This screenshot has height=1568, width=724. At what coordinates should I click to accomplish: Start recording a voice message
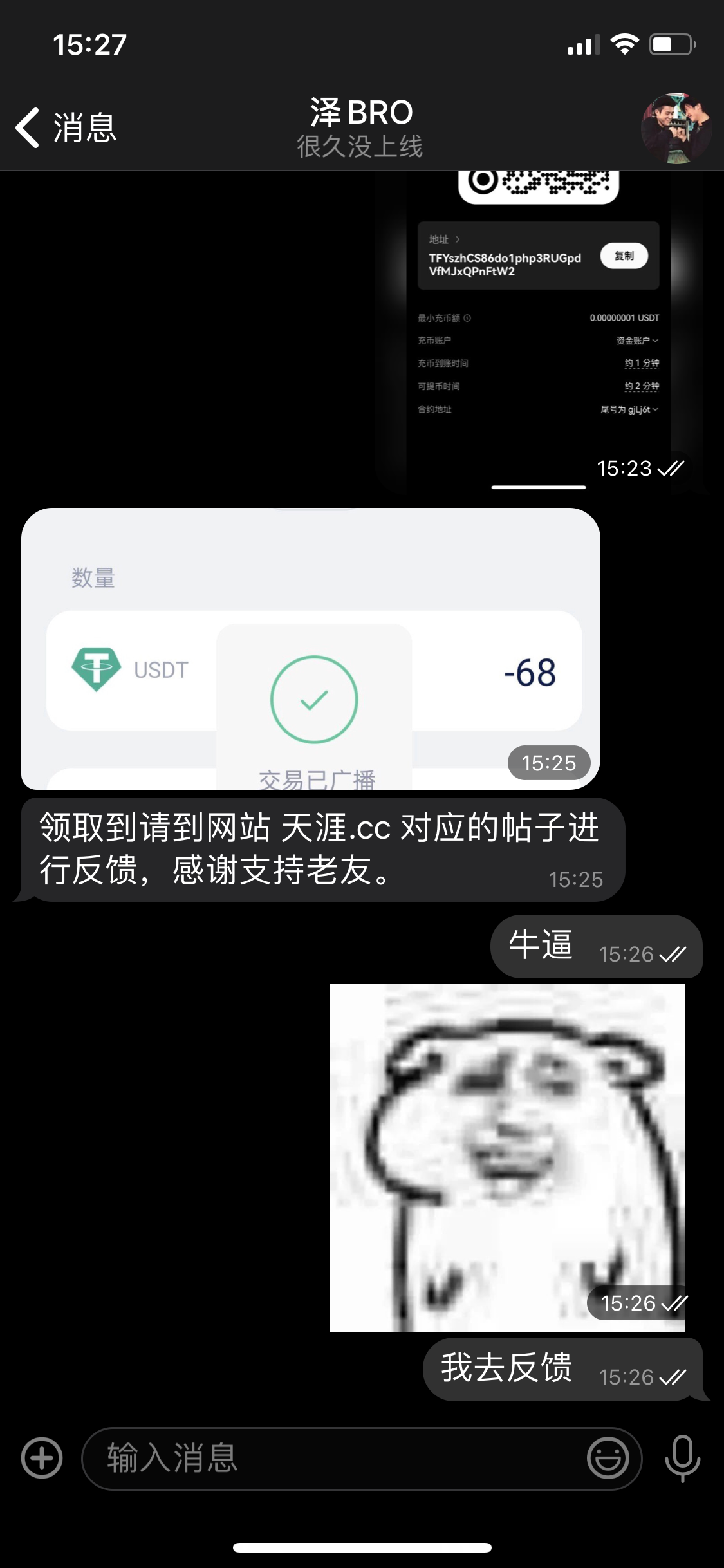click(x=682, y=1458)
